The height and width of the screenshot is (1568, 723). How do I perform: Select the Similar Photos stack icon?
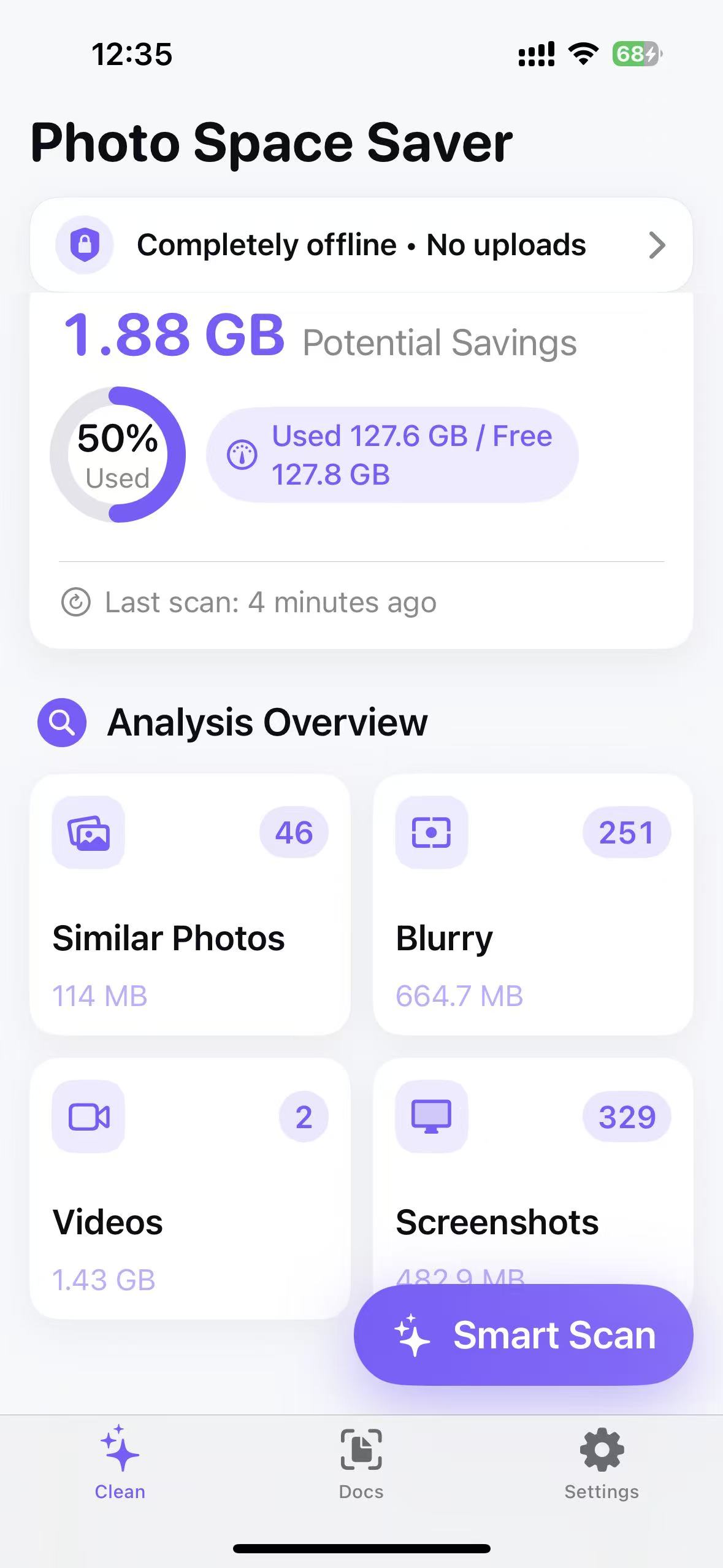pyautogui.click(x=88, y=832)
